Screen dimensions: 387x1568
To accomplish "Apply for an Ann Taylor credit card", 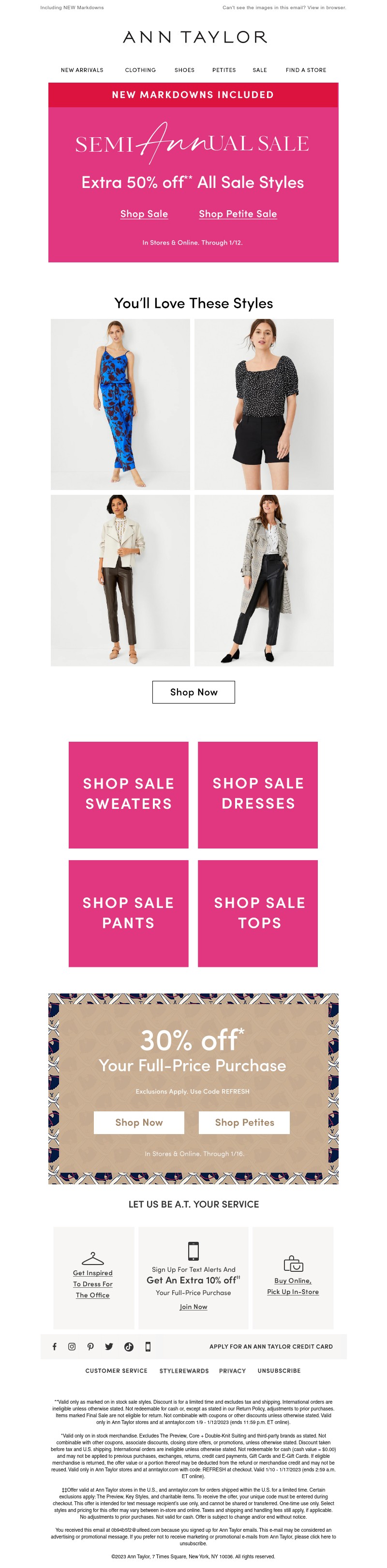I will coord(270,1346).
